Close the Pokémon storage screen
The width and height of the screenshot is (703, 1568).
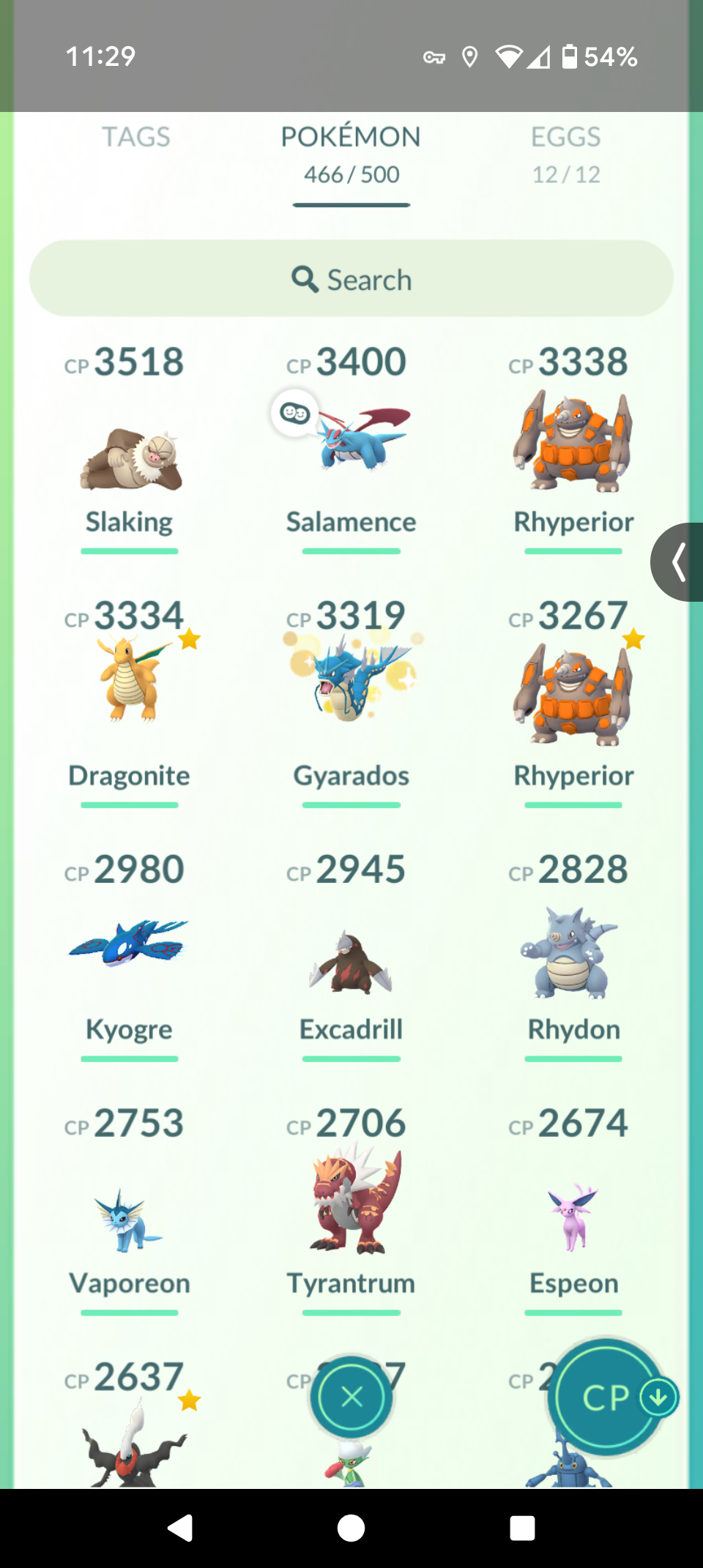click(x=351, y=1397)
